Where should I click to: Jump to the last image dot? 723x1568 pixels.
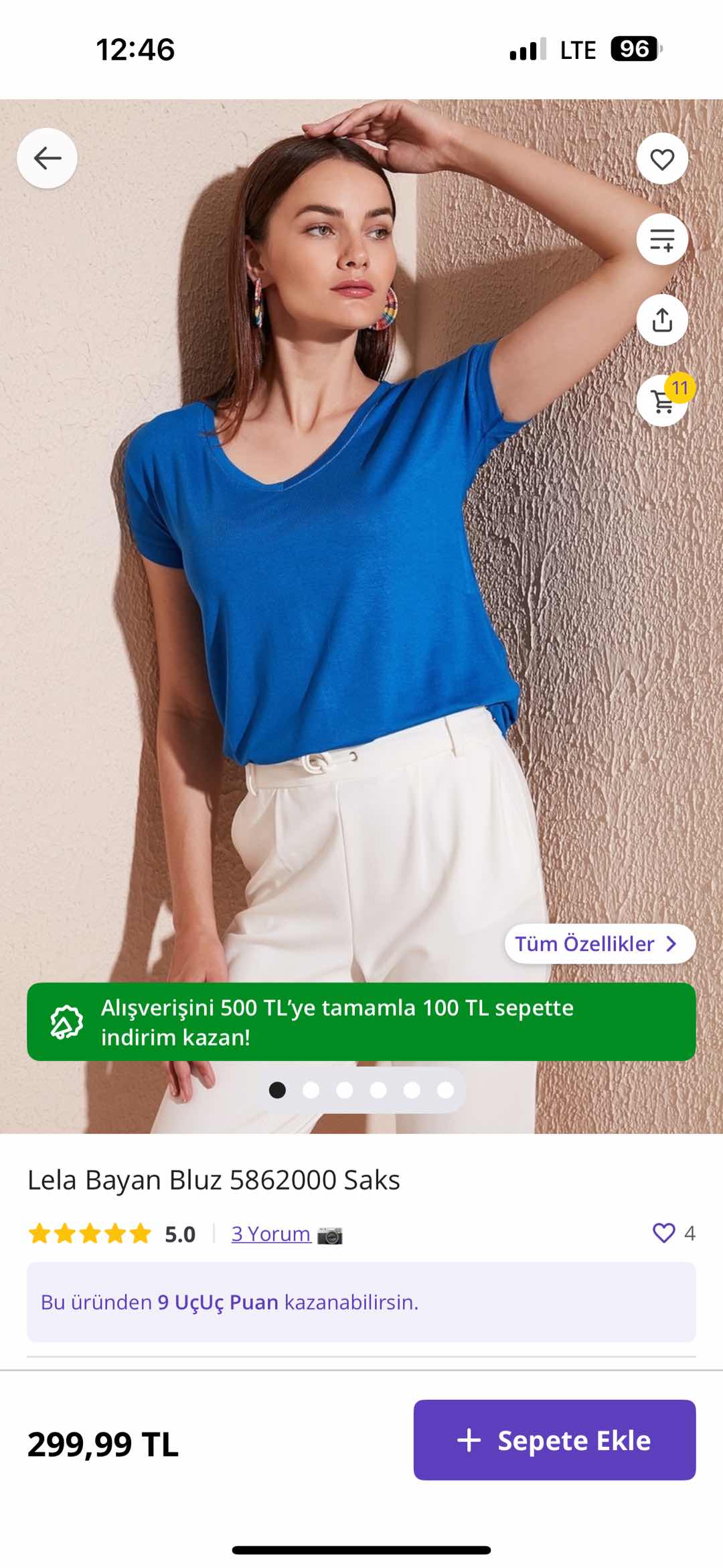pos(445,1090)
